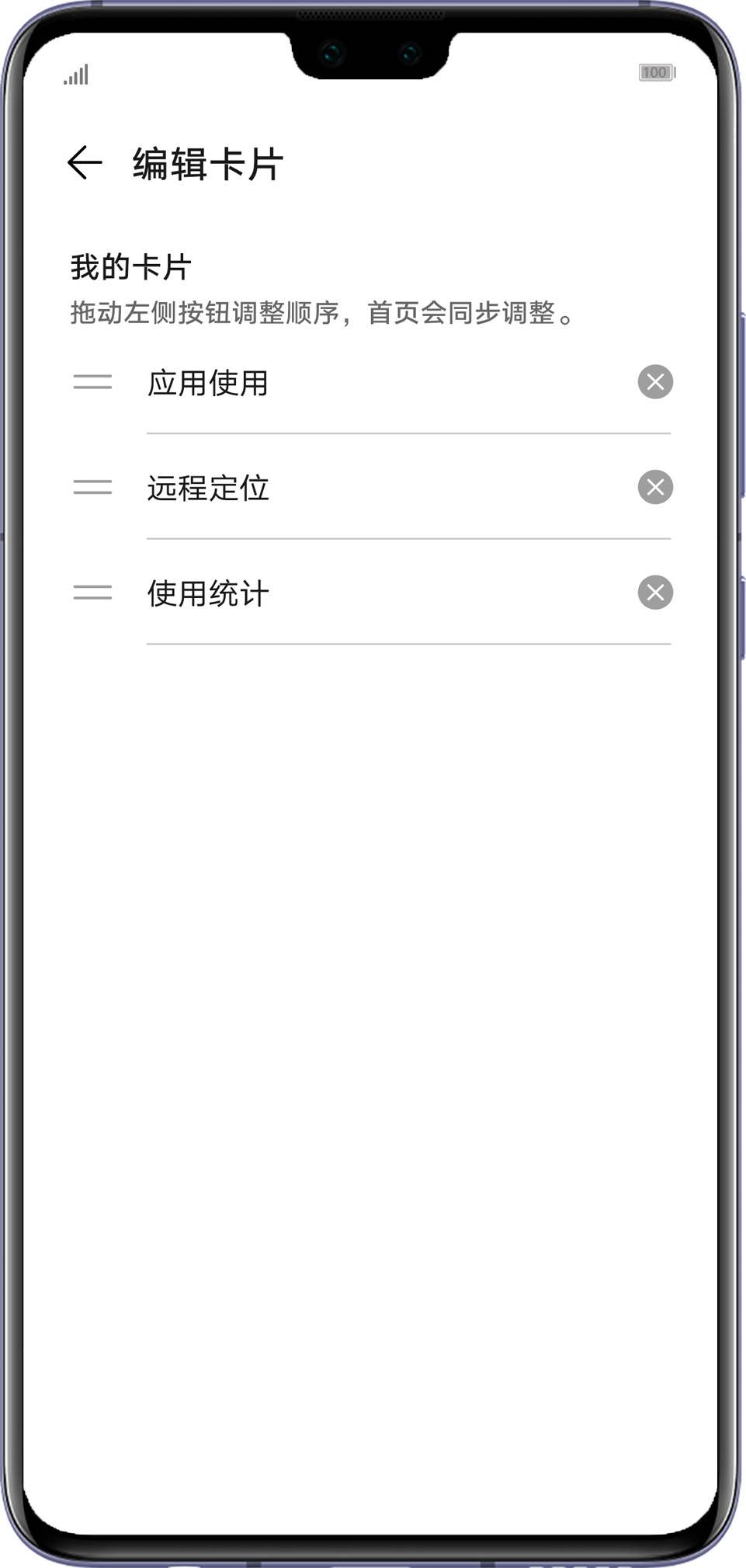The image size is (746, 1568).
Task: Tap the reorder handle beside 使用统计
Action: (x=92, y=593)
